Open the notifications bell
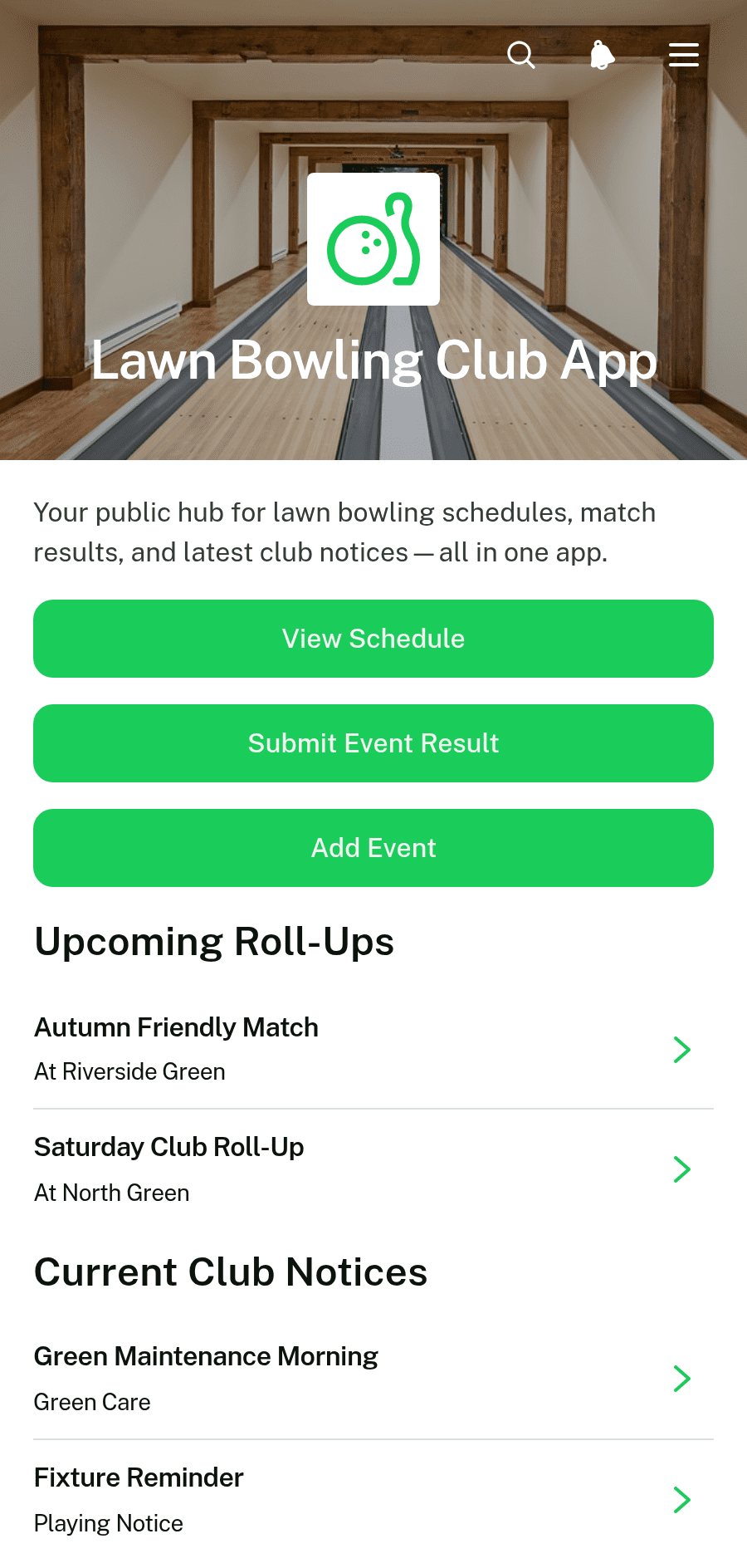This screenshot has height=1568, width=747. pos(602,55)
